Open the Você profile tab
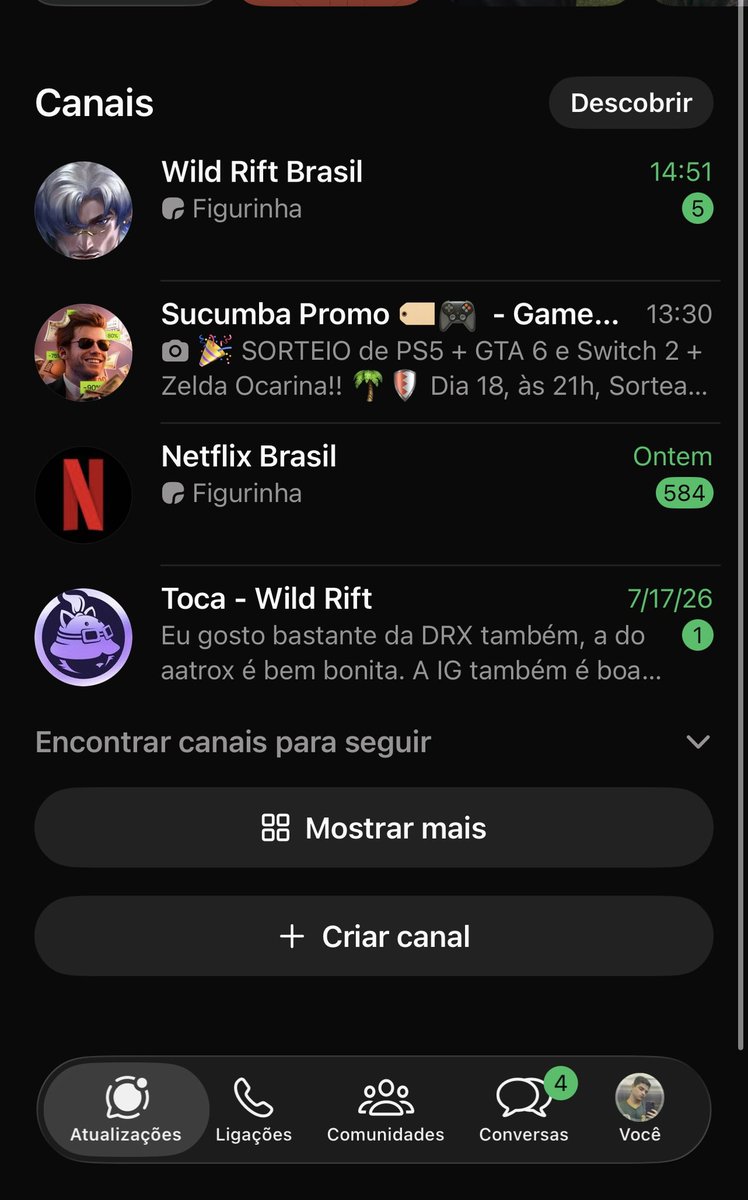The image size is (748, 1200). [640, 1110]
